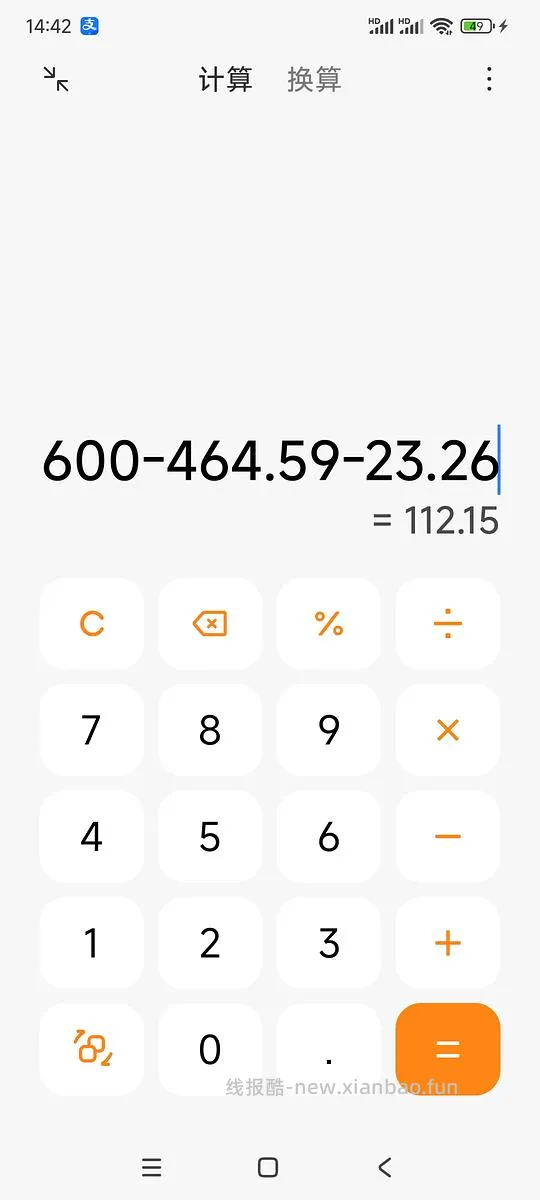Enter digit 3
This screenshot has height=1200, width=540.
tap(329, 943)
